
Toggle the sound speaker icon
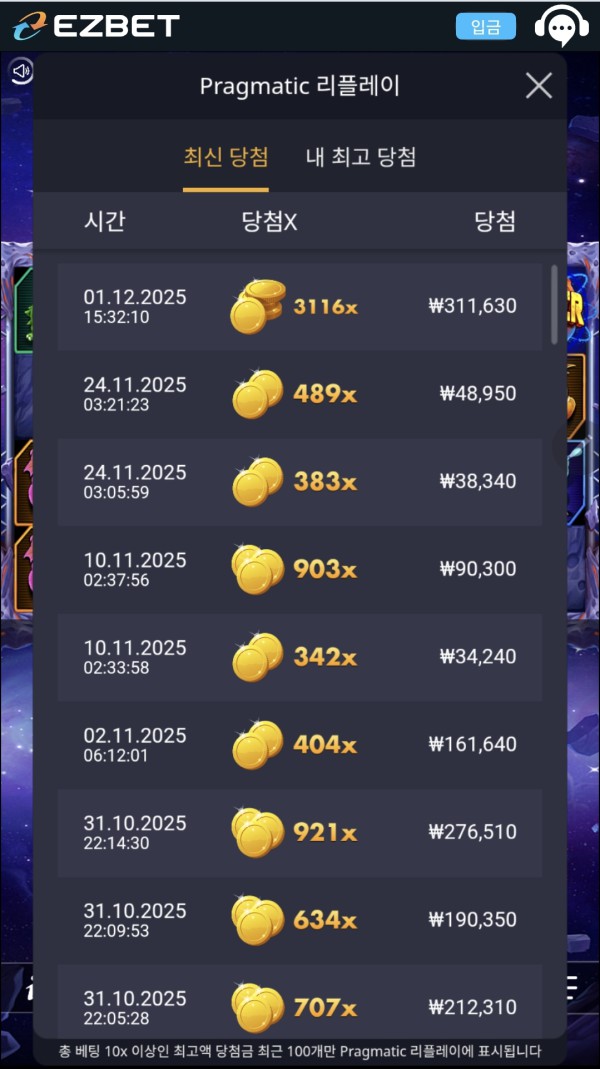pos(21,71)
